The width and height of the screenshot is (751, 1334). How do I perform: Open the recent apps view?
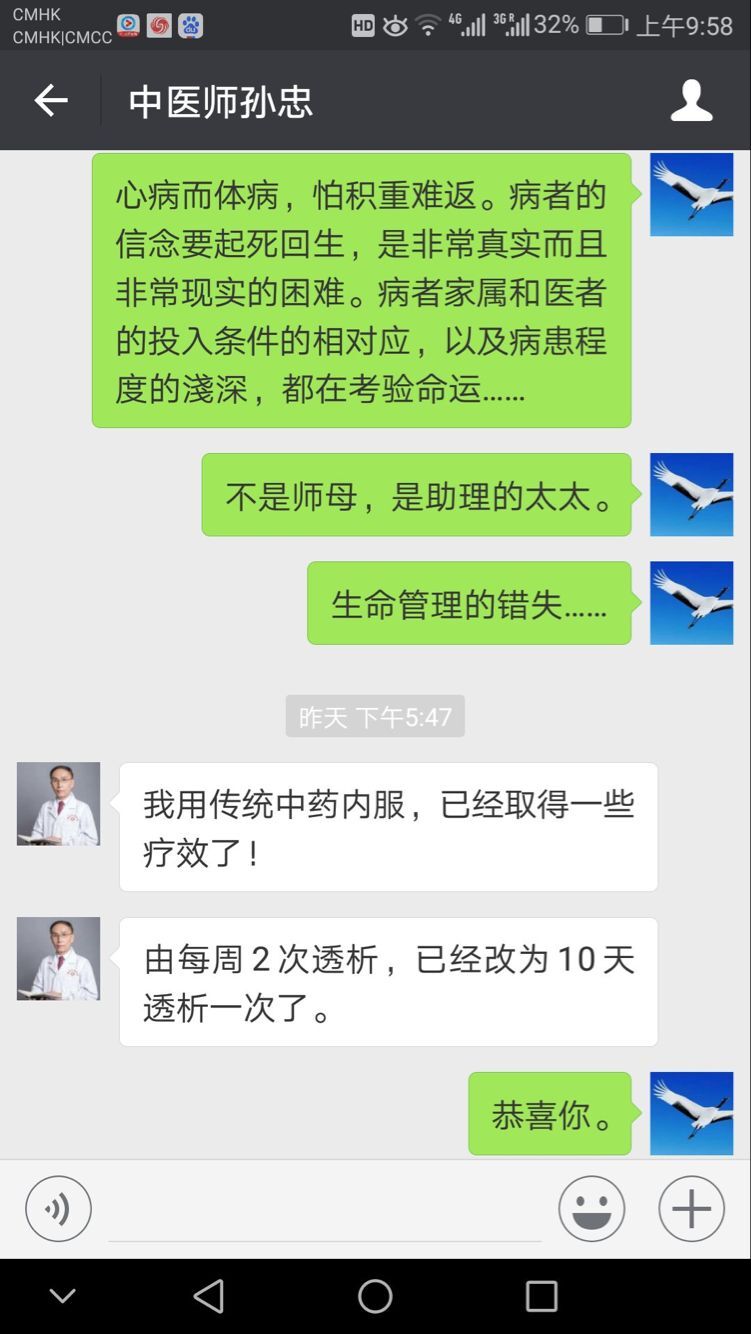tap(541, 1296)
